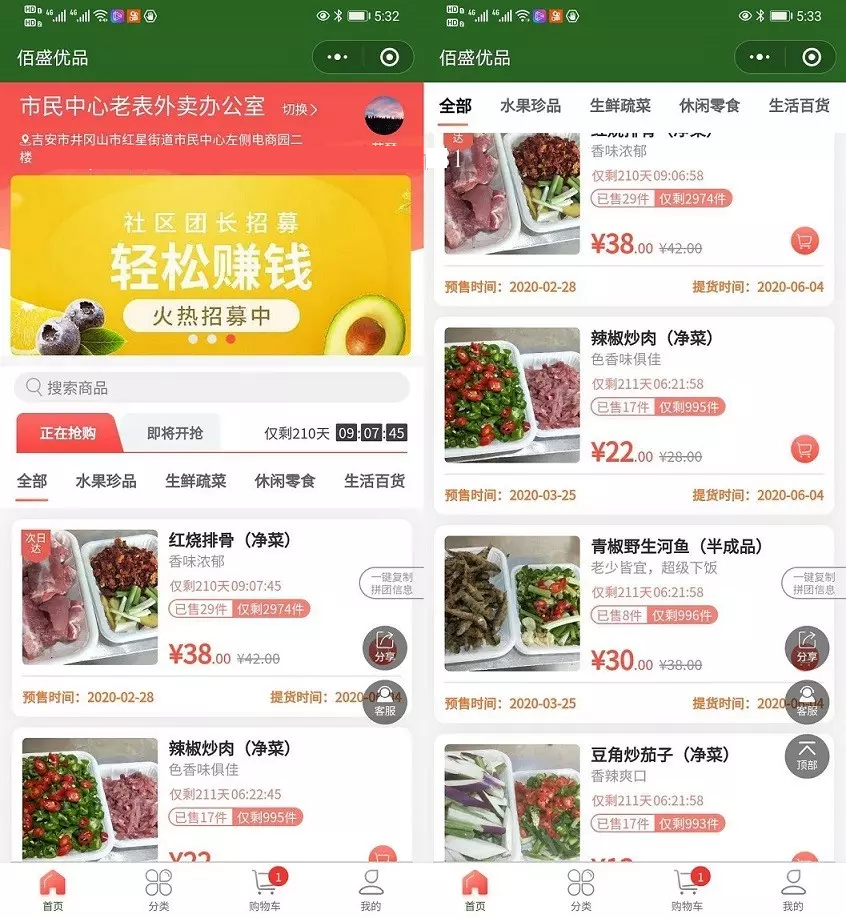Tap 切换 to change the pickup location
This screenshot has width=846, height=918.
pos(299,110)
